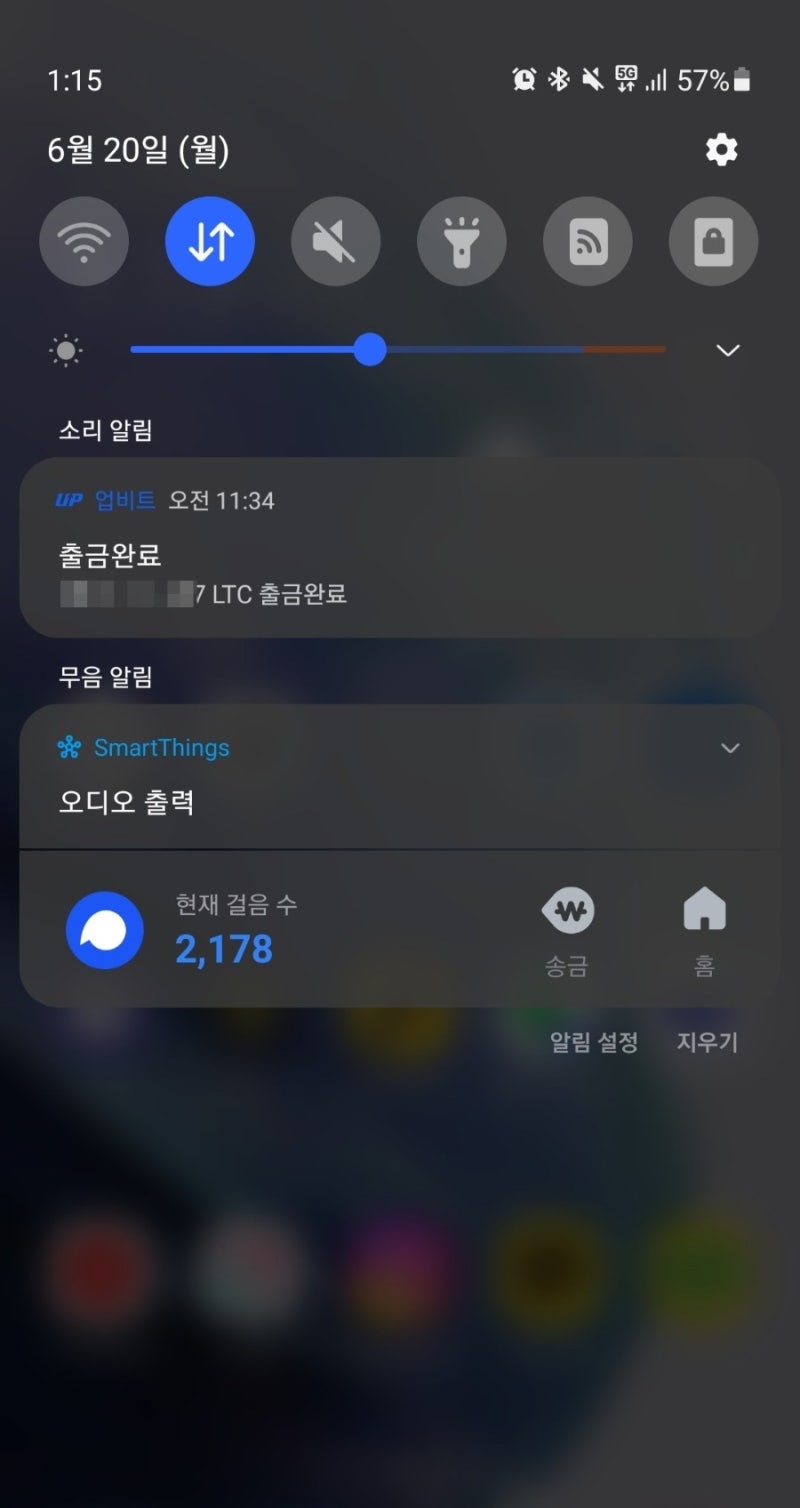Viewport: 800px width, 1508px height.
Task: Expand the quick settings panel chevron
Action: coord(728,350)
